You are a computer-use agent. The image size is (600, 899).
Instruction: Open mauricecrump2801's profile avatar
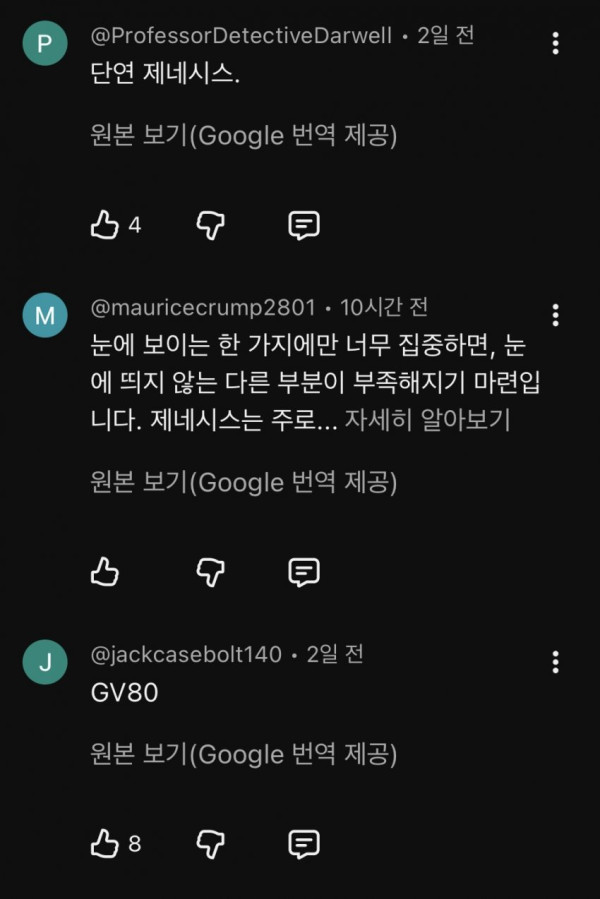tap(45, 315)
